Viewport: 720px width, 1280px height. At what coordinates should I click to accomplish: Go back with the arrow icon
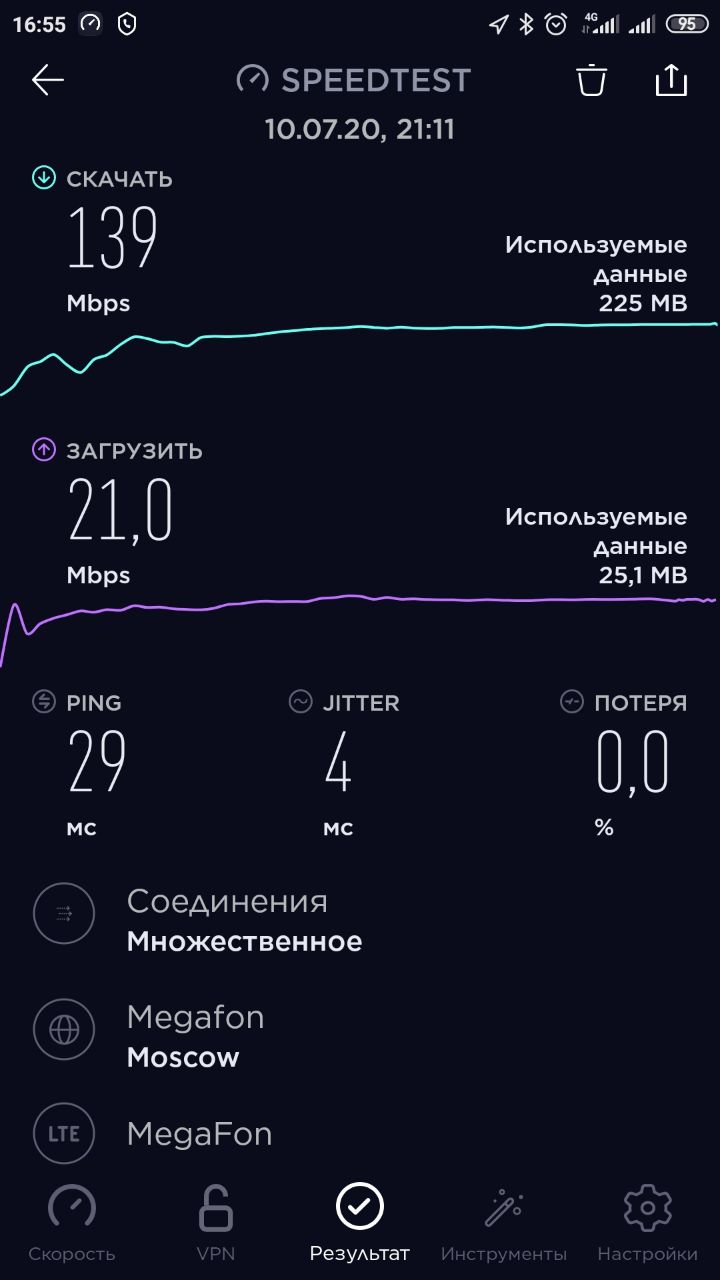pos(47,80)
